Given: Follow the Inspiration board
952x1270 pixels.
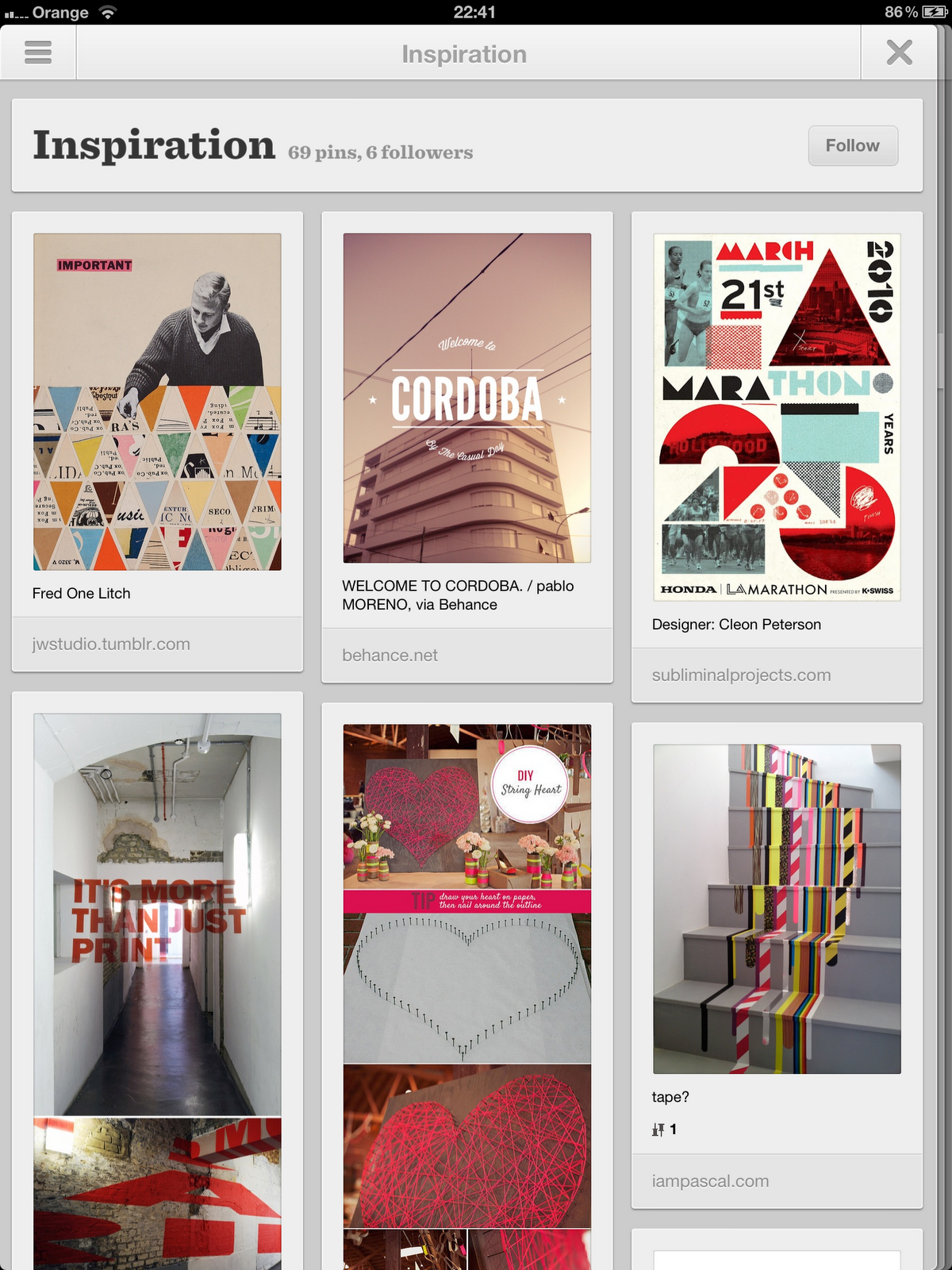Looking at the screenshot, I should pyautogui.click(x=853, y=145).
